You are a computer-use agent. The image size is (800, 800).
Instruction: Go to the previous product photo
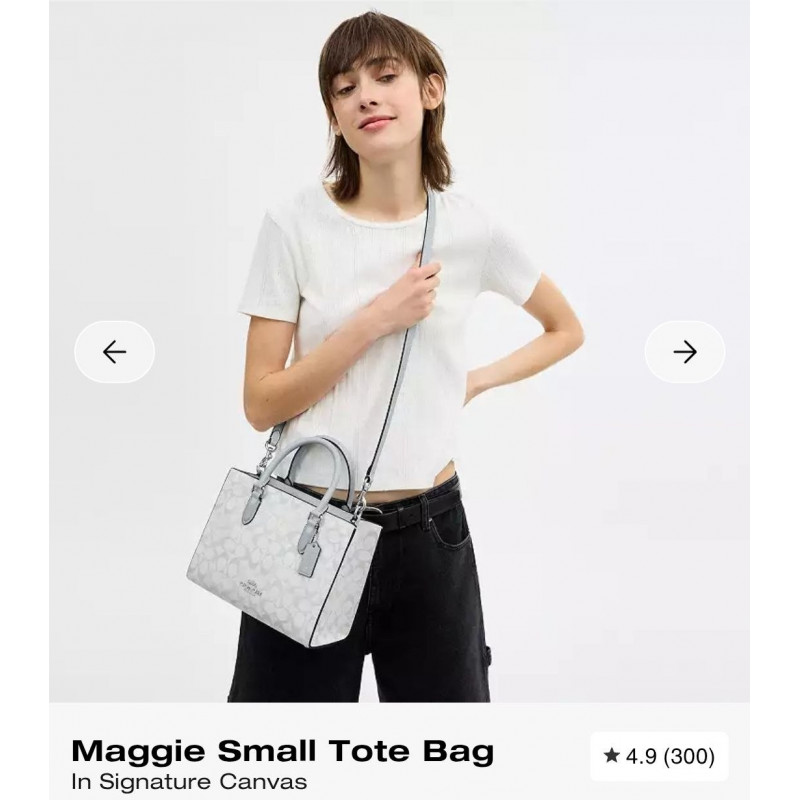coord(115,351)
